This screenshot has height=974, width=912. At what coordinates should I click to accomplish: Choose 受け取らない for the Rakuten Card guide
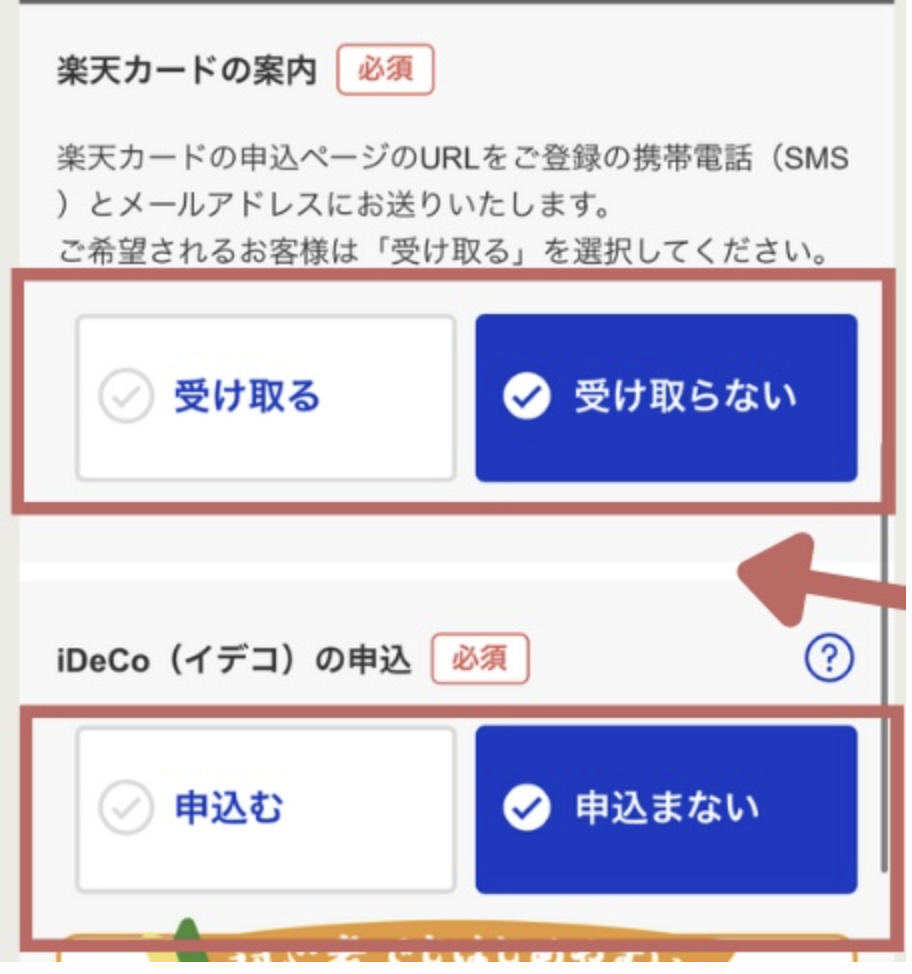pyautogui.click(x=665, y=398)
